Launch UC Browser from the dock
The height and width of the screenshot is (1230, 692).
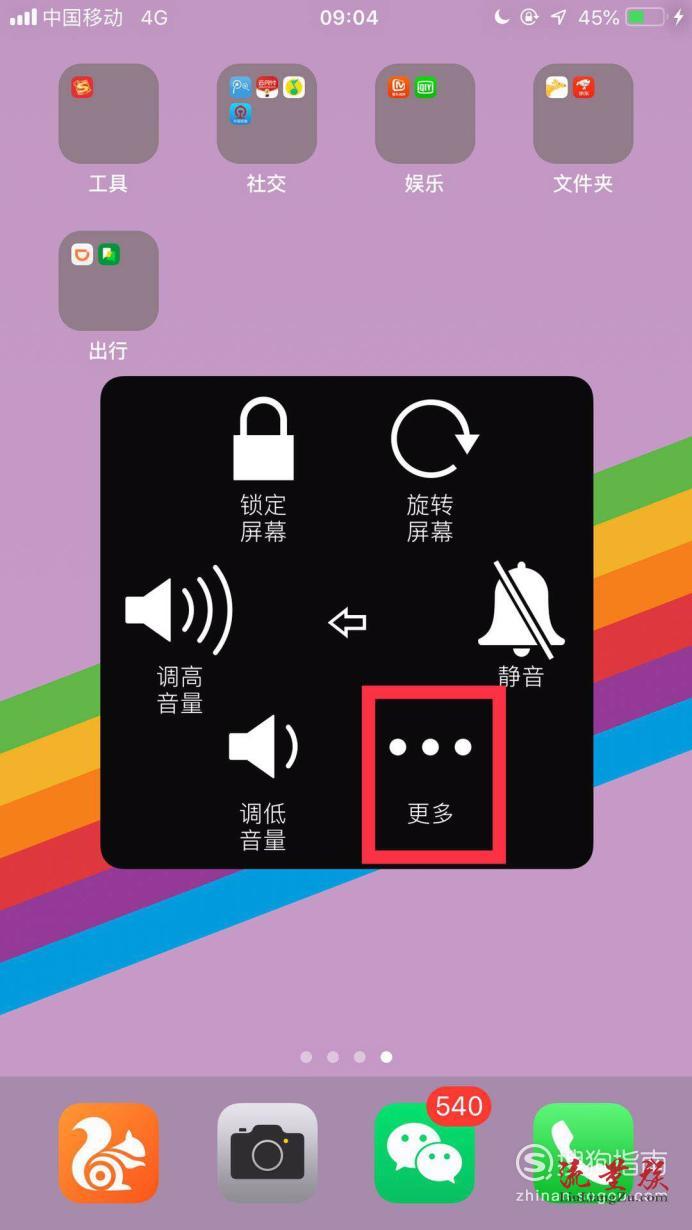[x=108, y=1152]
